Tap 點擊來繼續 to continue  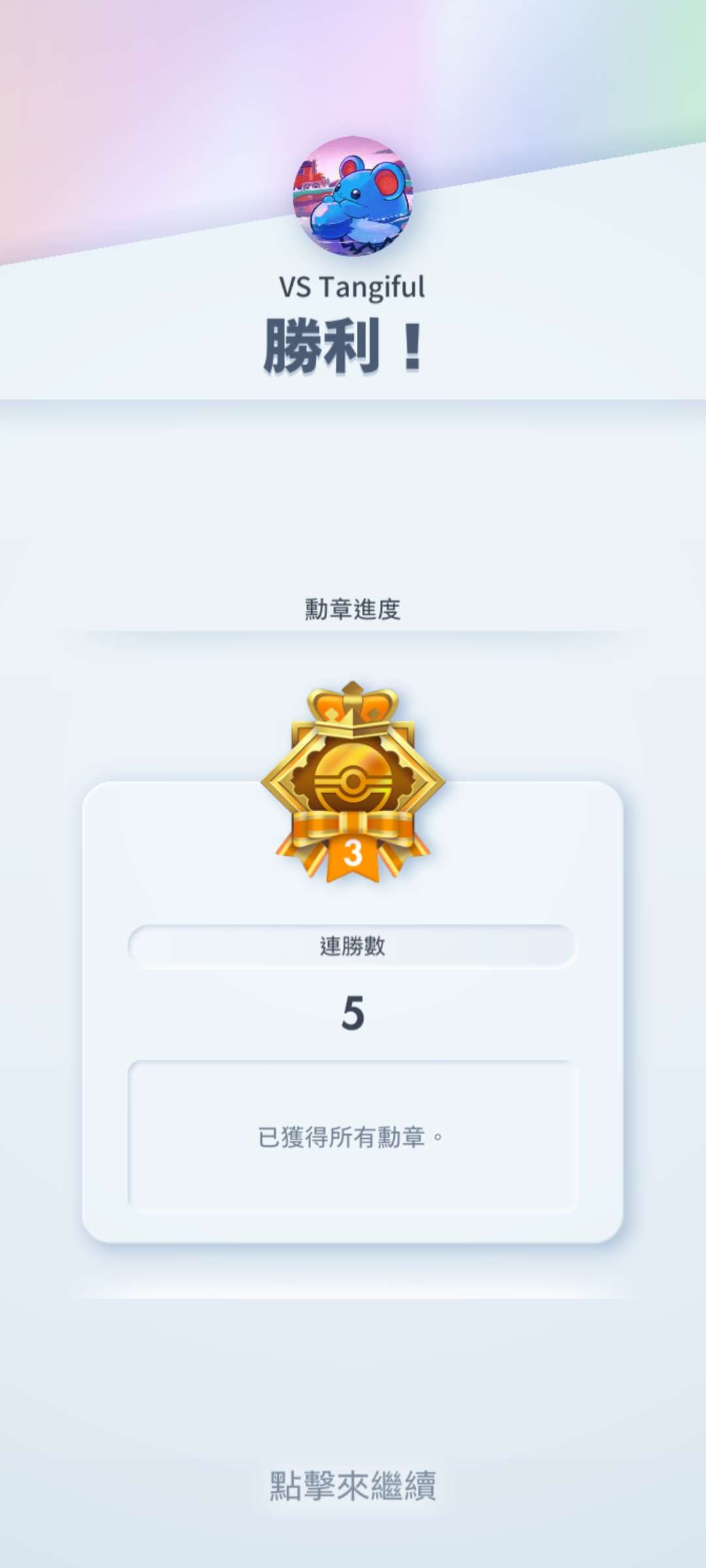coord(353,1486)
